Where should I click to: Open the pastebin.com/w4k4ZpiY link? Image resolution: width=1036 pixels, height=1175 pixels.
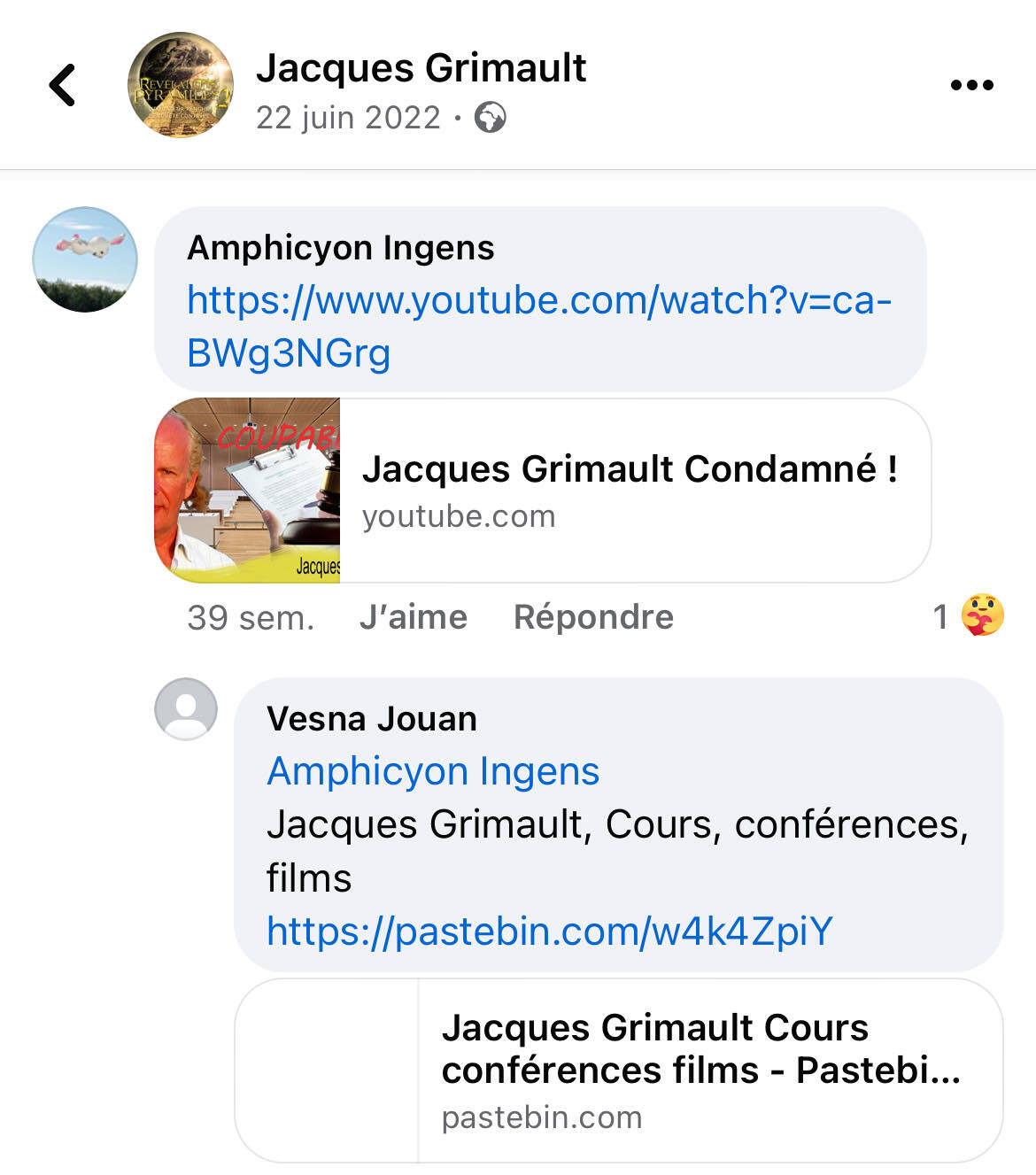pyautogui.click(x=549, y=931)
